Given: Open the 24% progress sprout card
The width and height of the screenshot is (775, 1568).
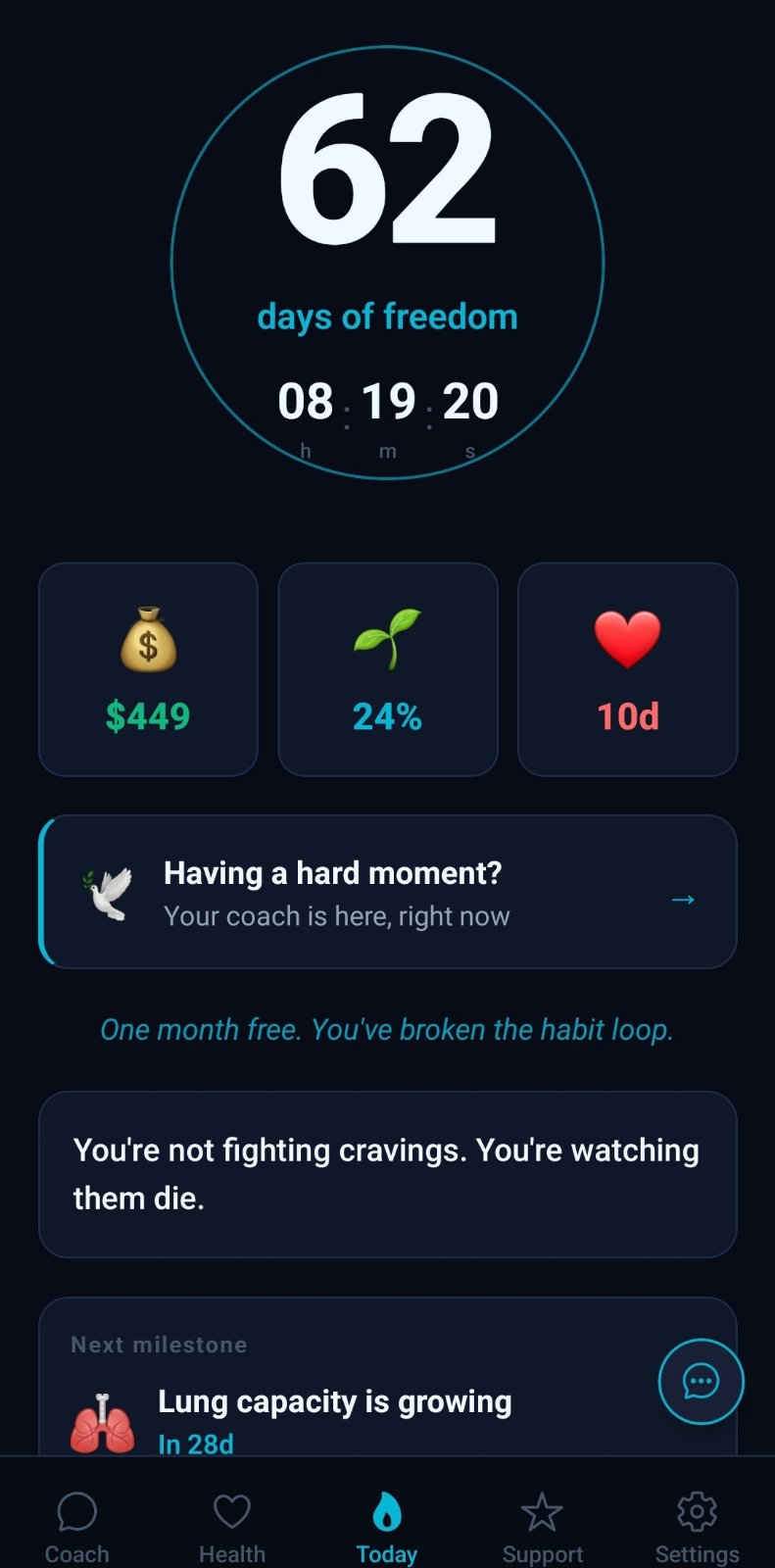Looking at the screenshot, I should (388, 669).
